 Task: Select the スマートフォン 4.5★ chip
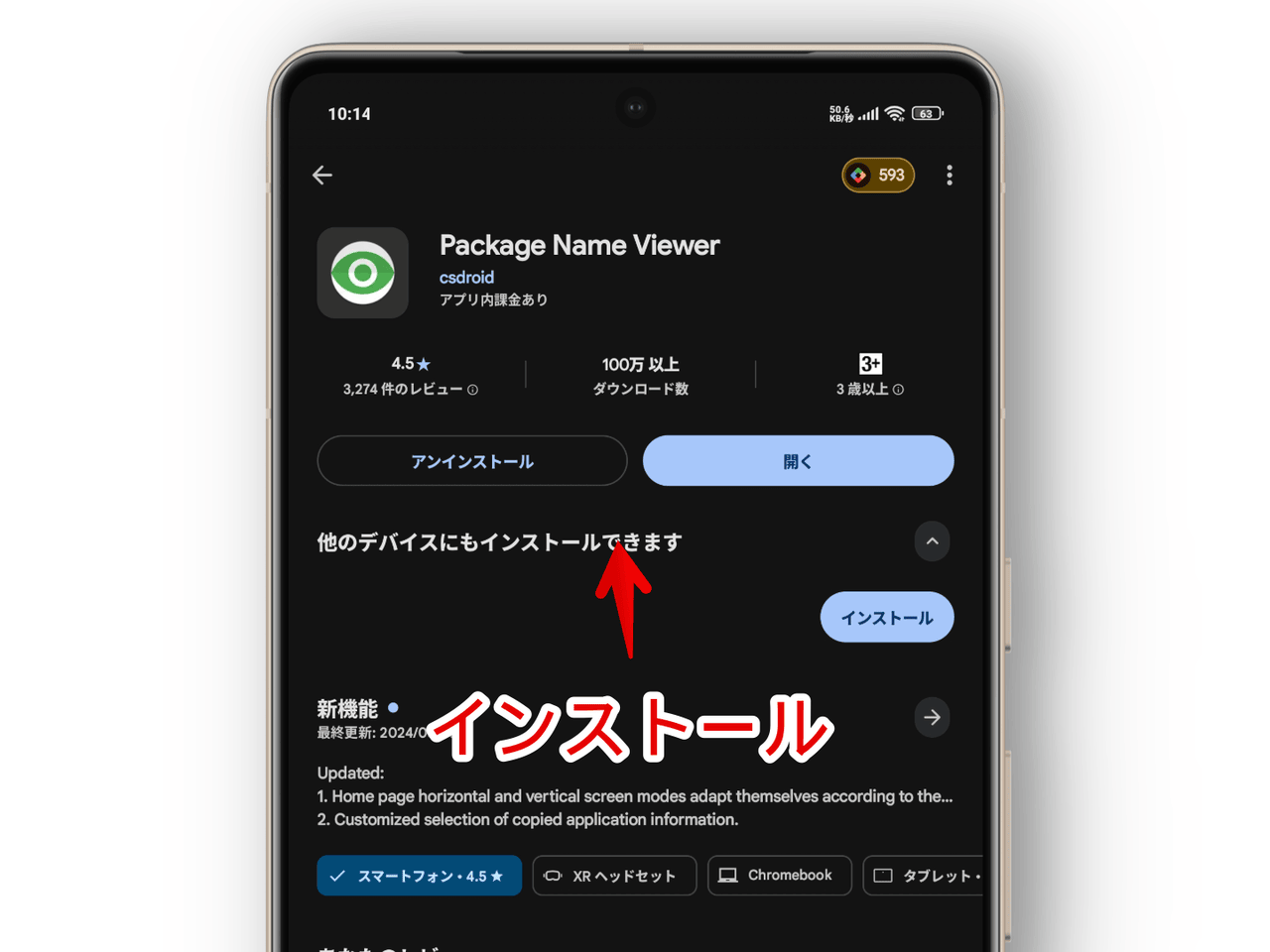pyautogui.click(x=419, y=876)
